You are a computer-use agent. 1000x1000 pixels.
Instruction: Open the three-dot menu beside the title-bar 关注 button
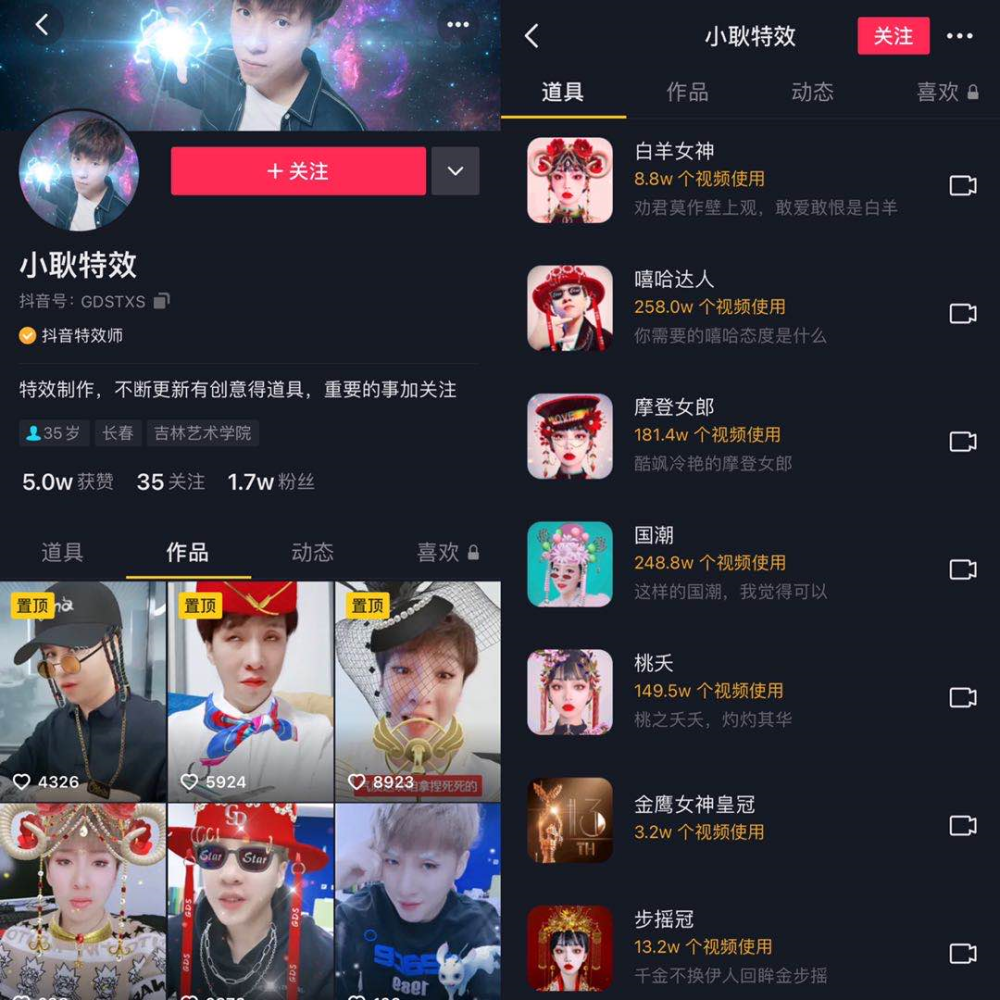click(x=959, y=37)
